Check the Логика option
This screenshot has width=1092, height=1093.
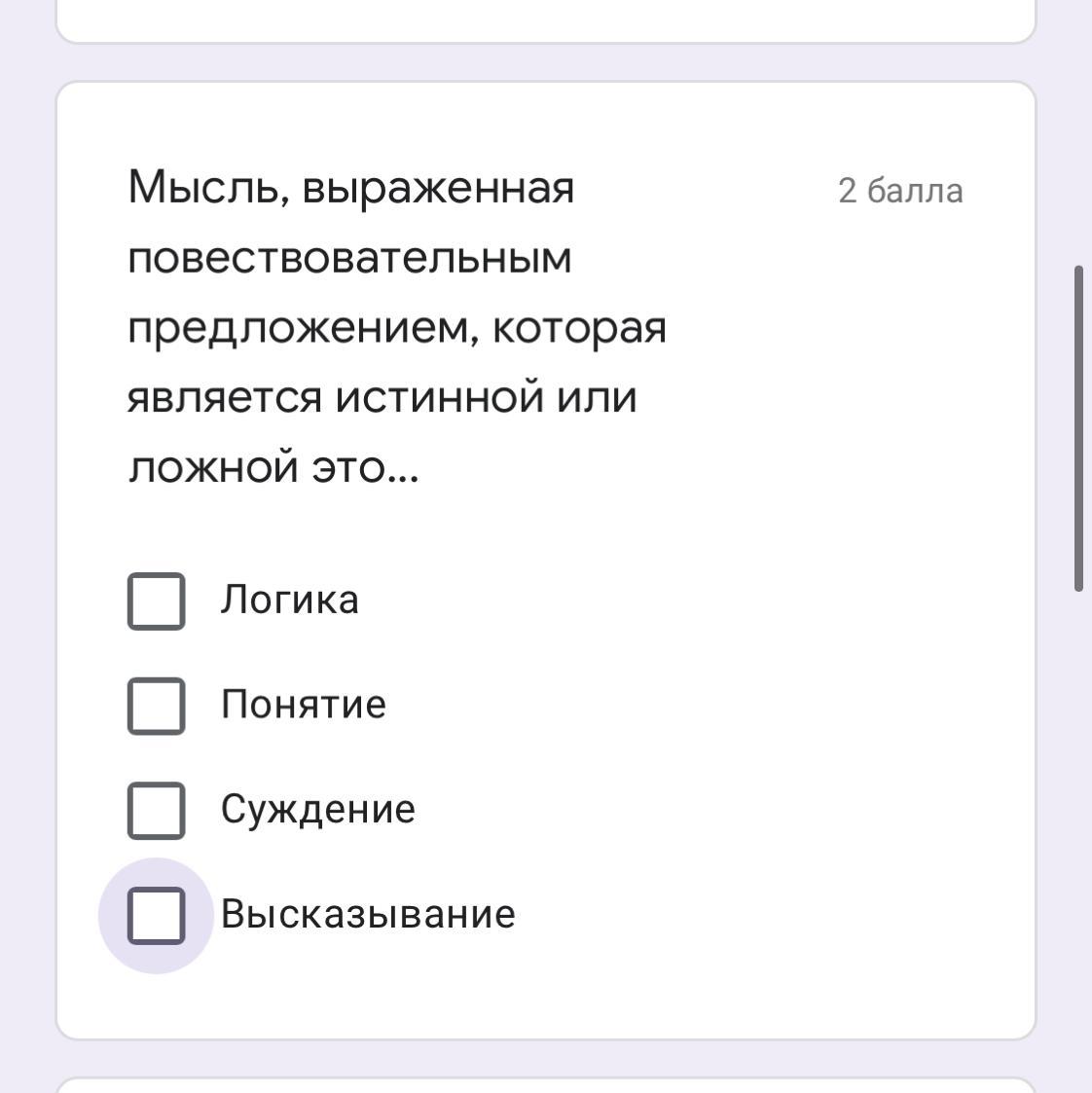click(156, 601)
